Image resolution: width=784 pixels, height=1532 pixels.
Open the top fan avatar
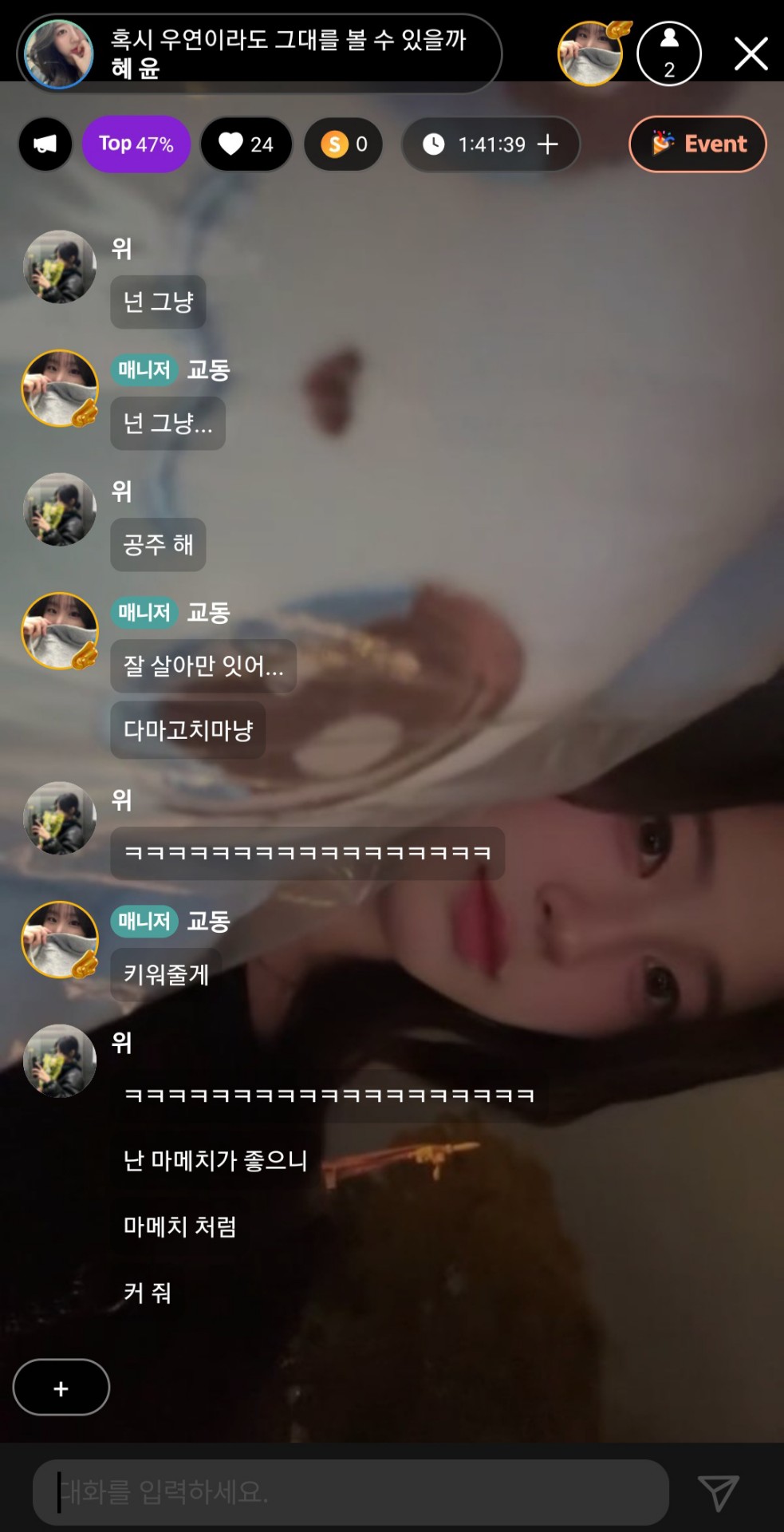coord(591,54)
